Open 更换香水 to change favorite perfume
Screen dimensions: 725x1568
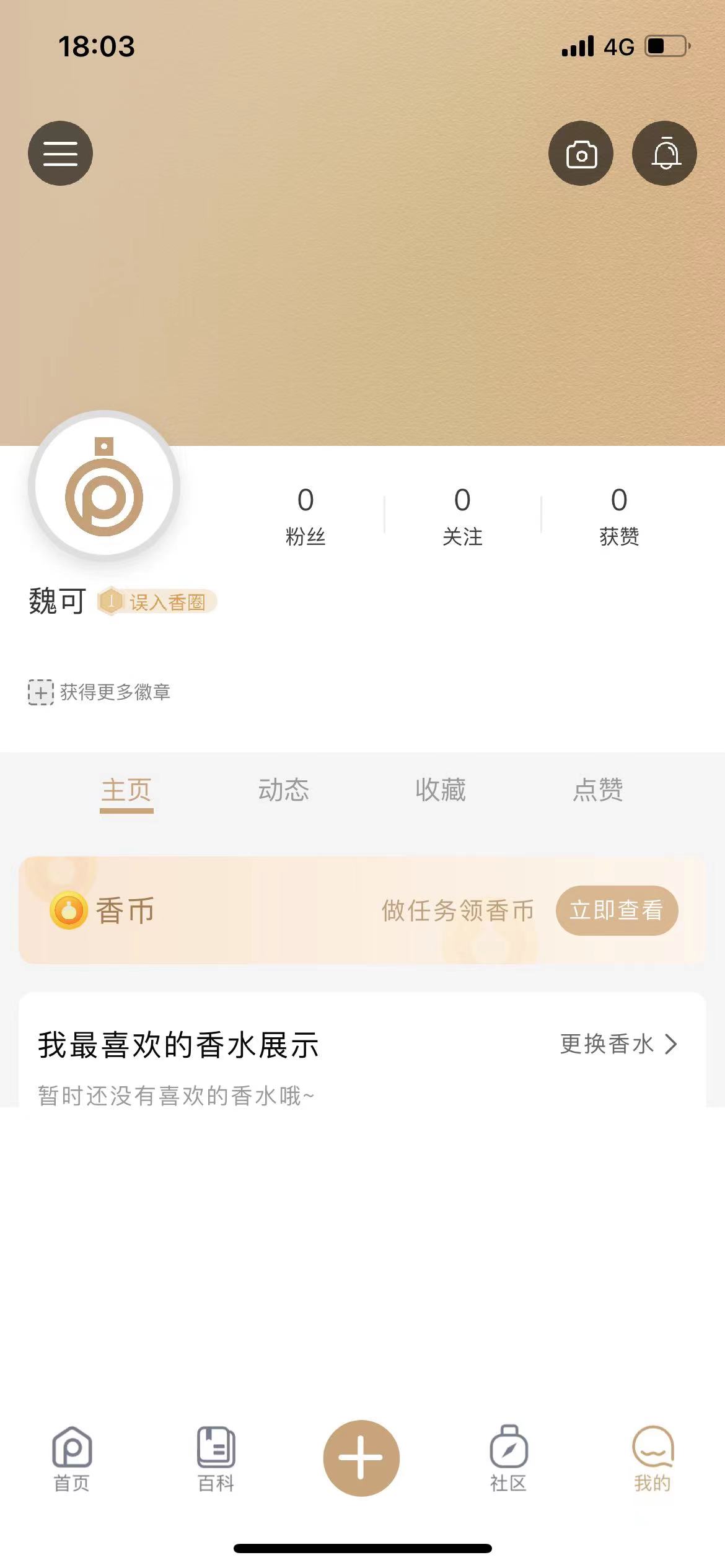coord(618,1044)
